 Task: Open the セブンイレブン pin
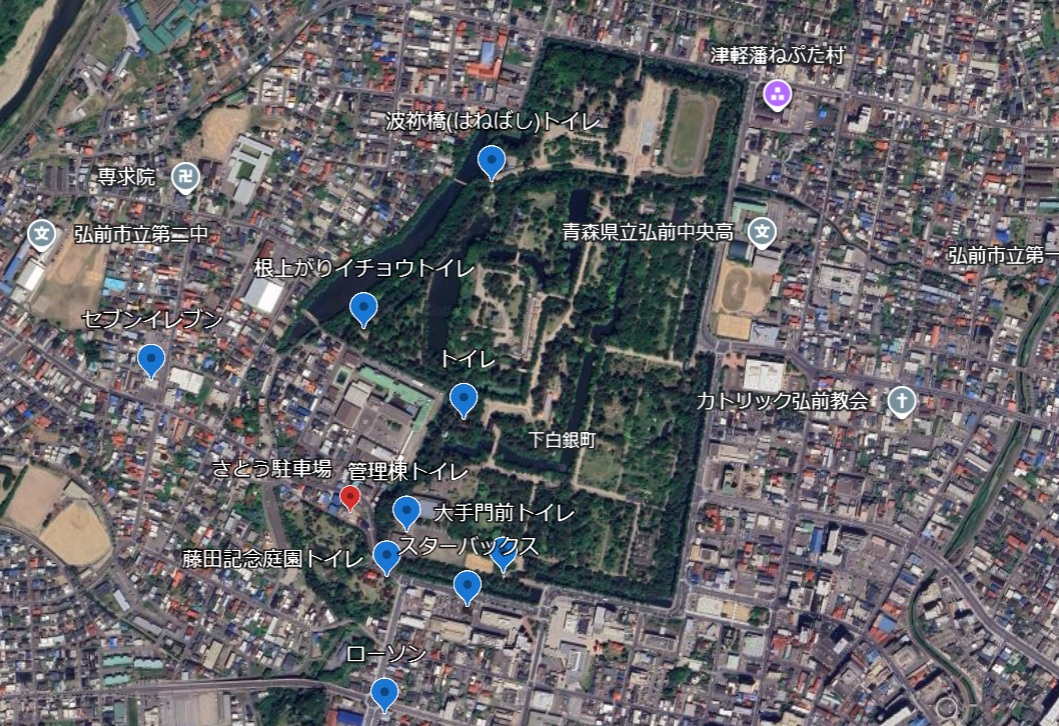[x=151, y=359]
